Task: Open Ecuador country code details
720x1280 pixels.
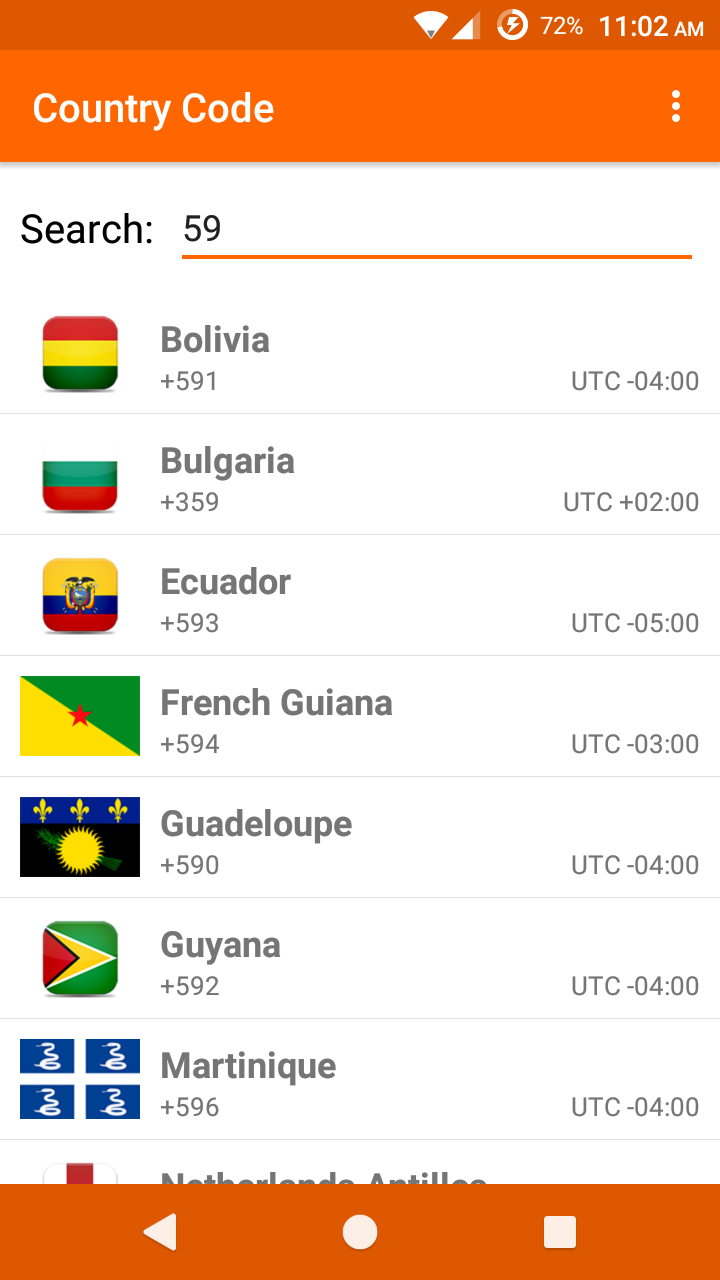Action: pyautogui.click(x=360, y=596)
